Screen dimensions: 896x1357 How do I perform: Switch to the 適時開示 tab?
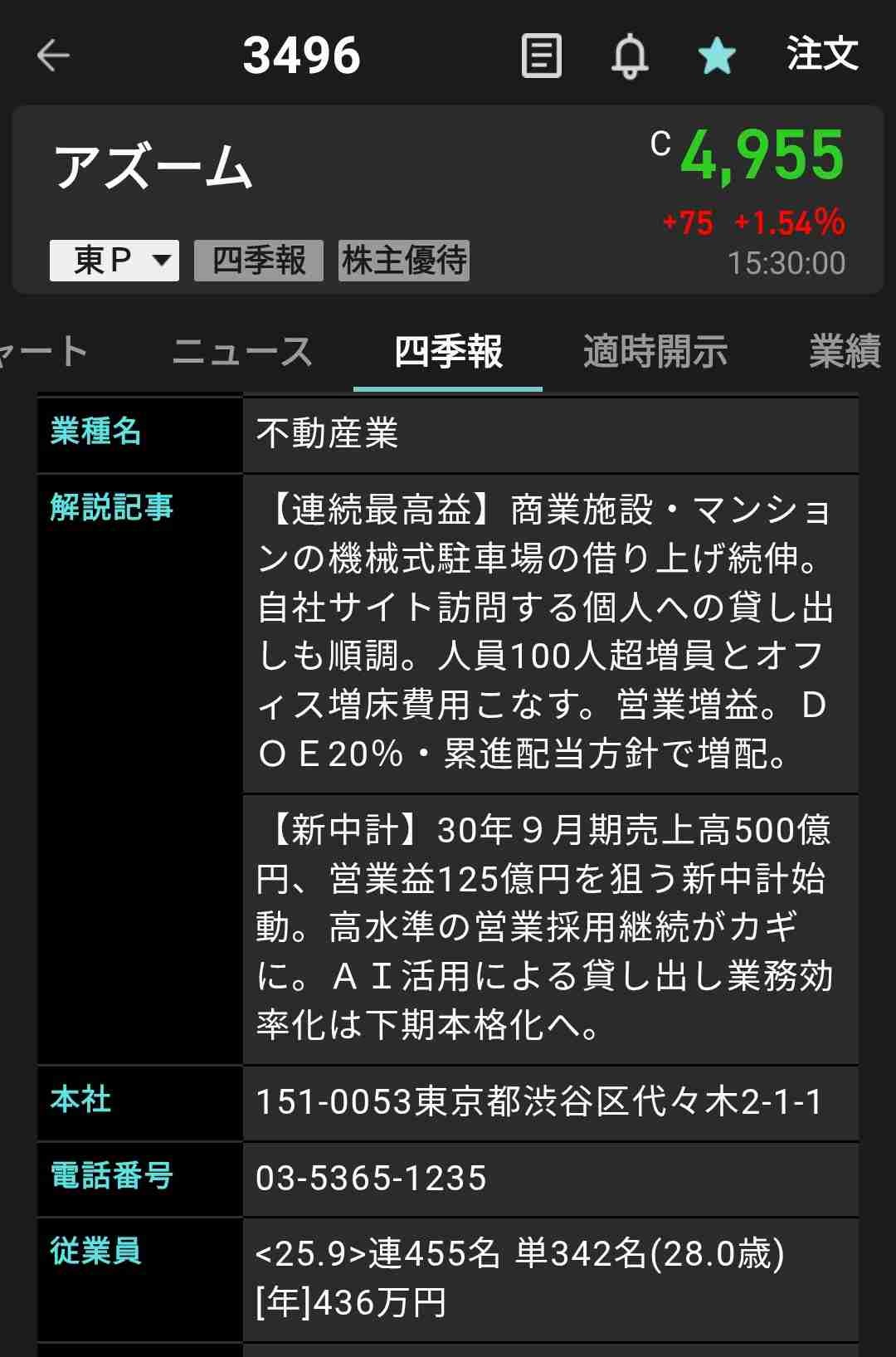click(x=655, y=351)
